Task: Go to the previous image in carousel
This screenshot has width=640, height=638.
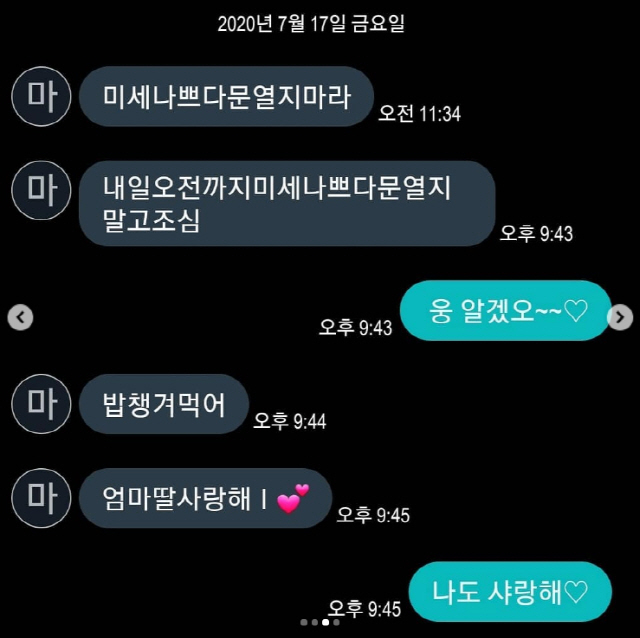Action: 20,317
